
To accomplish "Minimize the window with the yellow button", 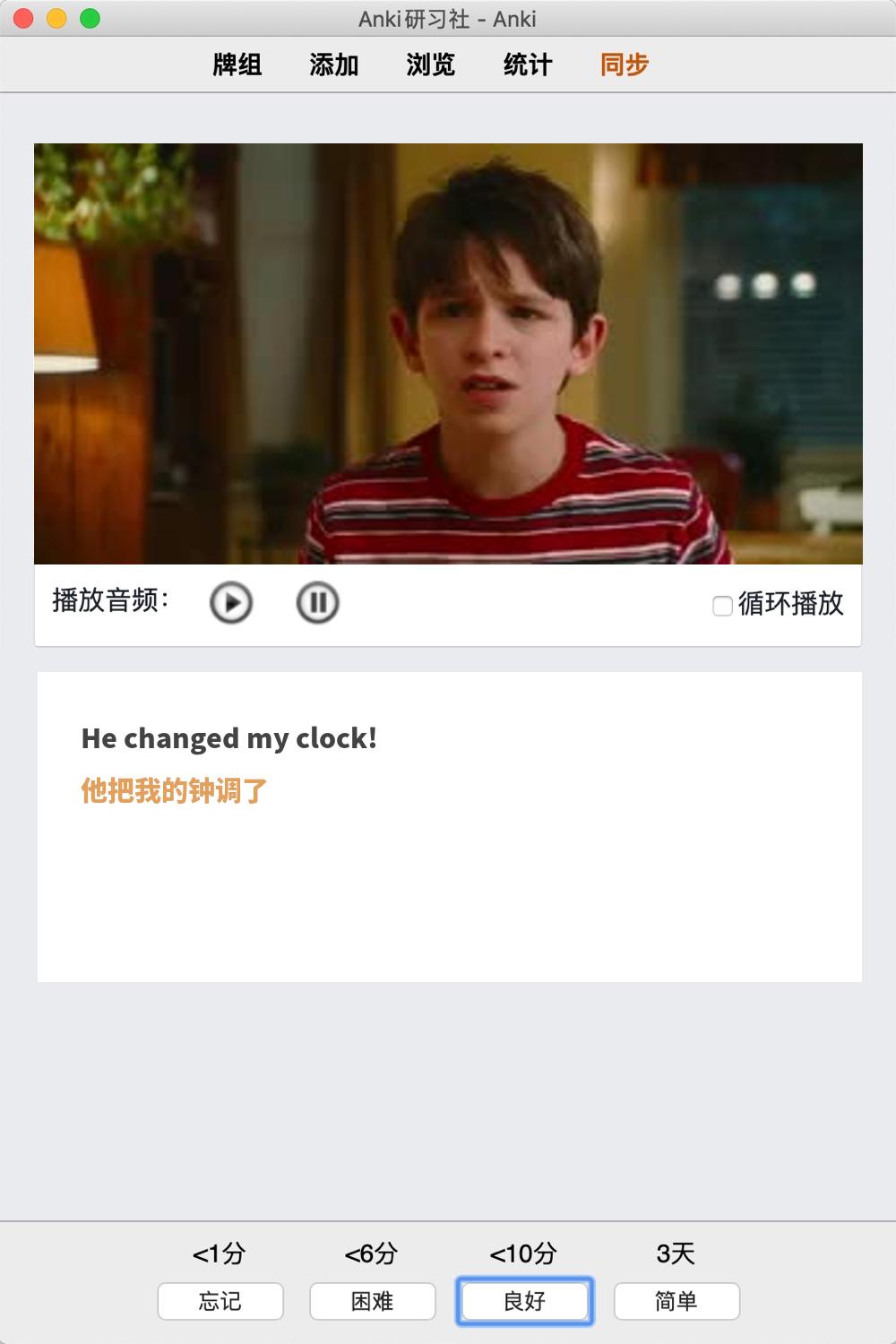I will click(x=56, y=18).
